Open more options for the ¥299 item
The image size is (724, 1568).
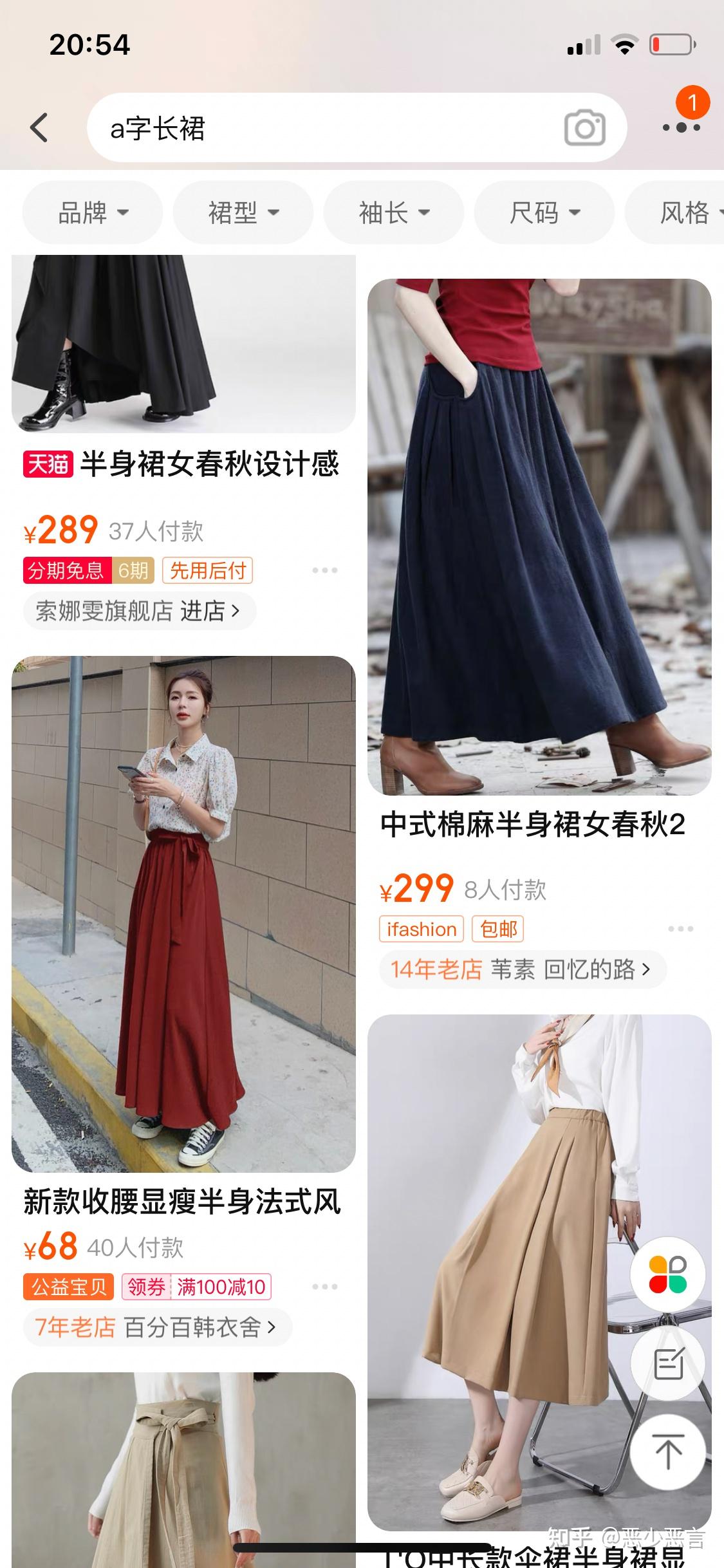pyautogui.click(x=680, y=929)
